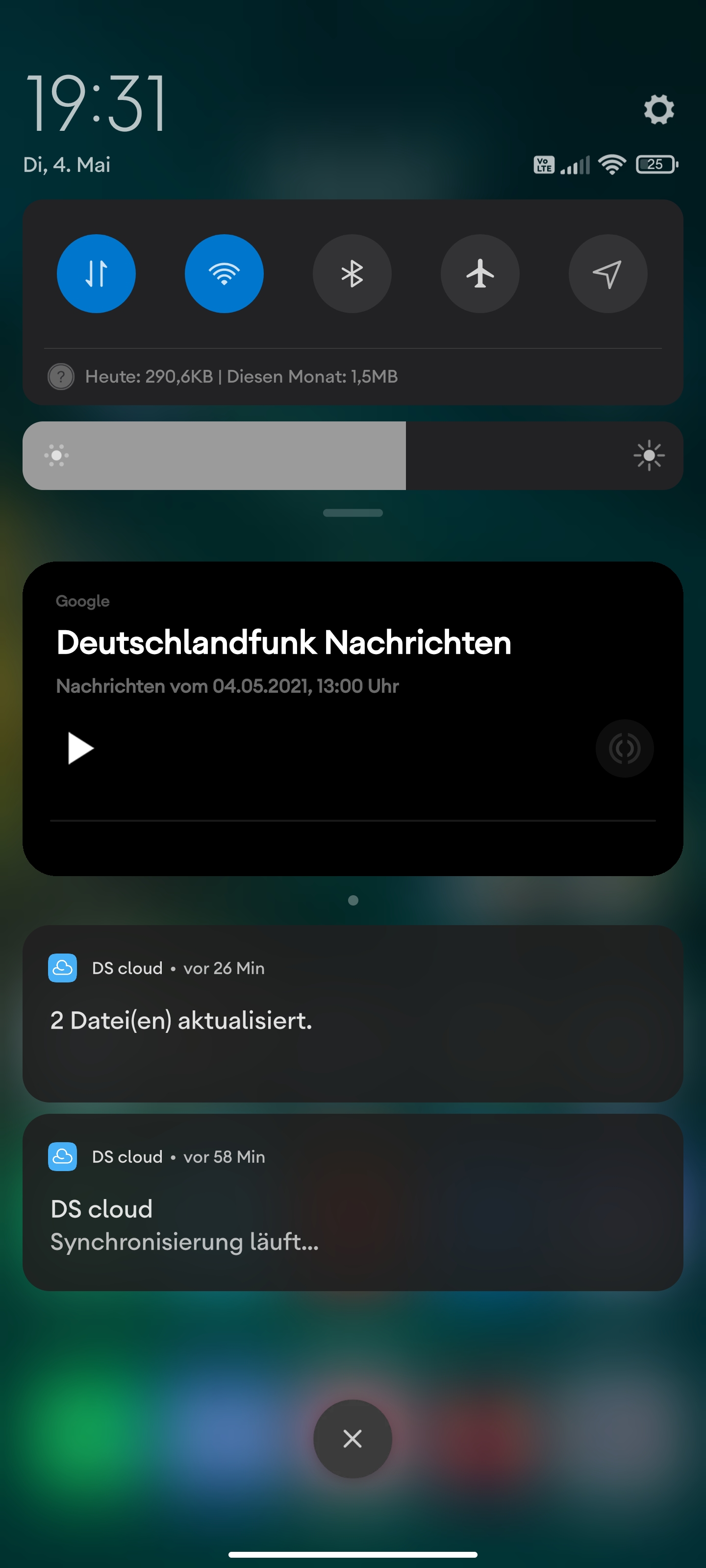
Task: Play Deutschlandfunk Nachrichten
Action: click(80, 748)
